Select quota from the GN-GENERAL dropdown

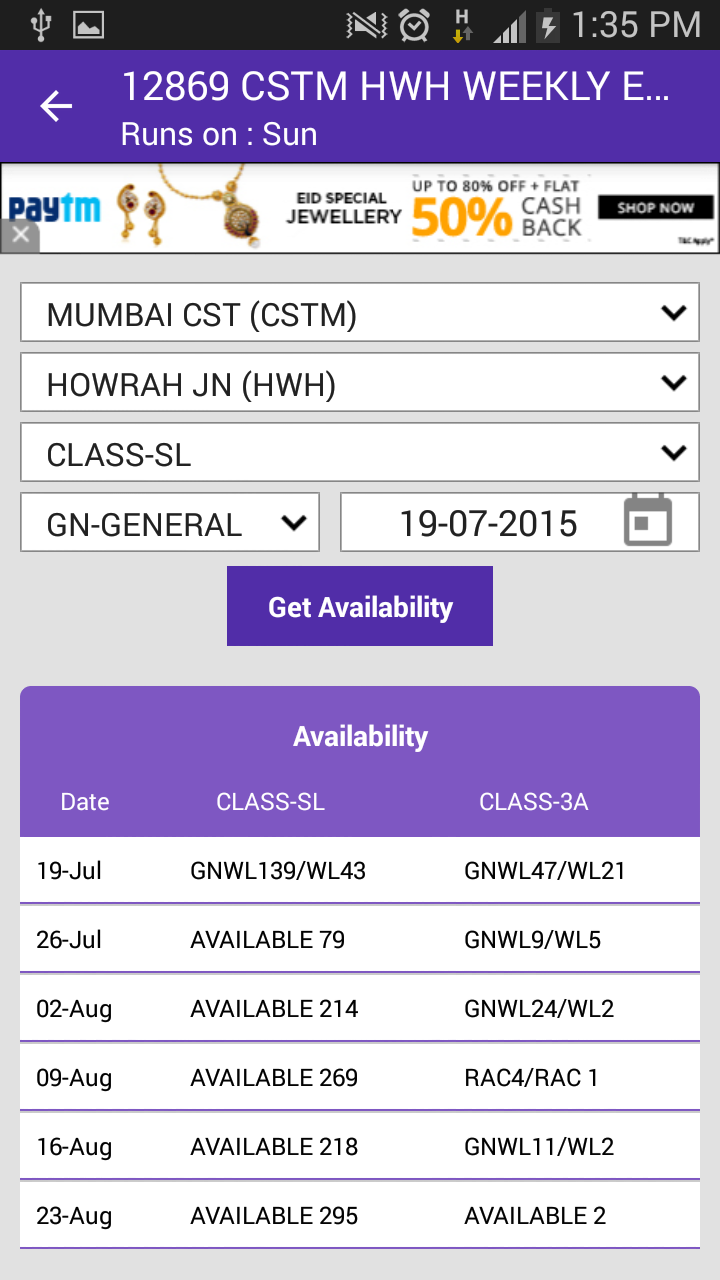pos(170,522)
